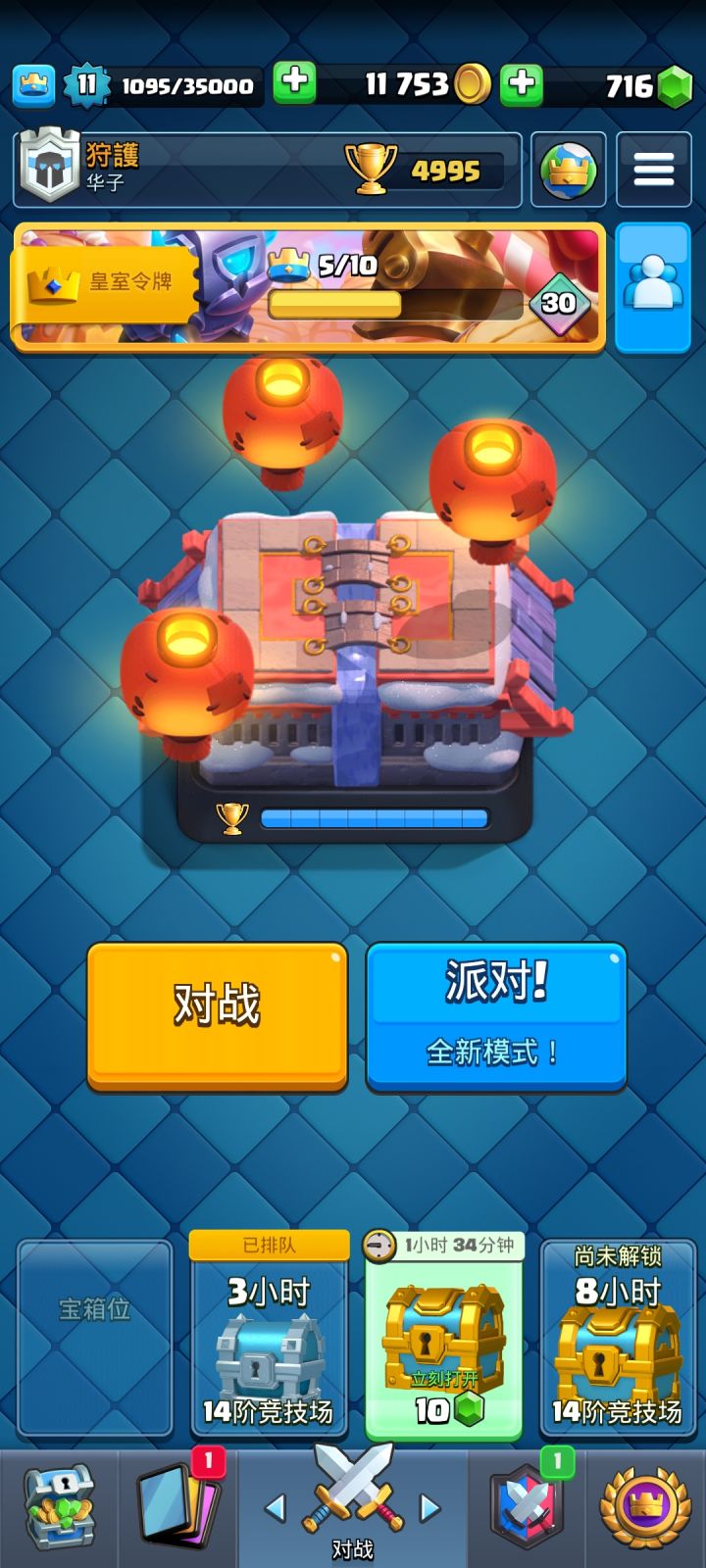This screenshot has height=1568, width=706.
Task: Open the clan chest globe icon
Action: pyautogui.click(x=567, y=170)
